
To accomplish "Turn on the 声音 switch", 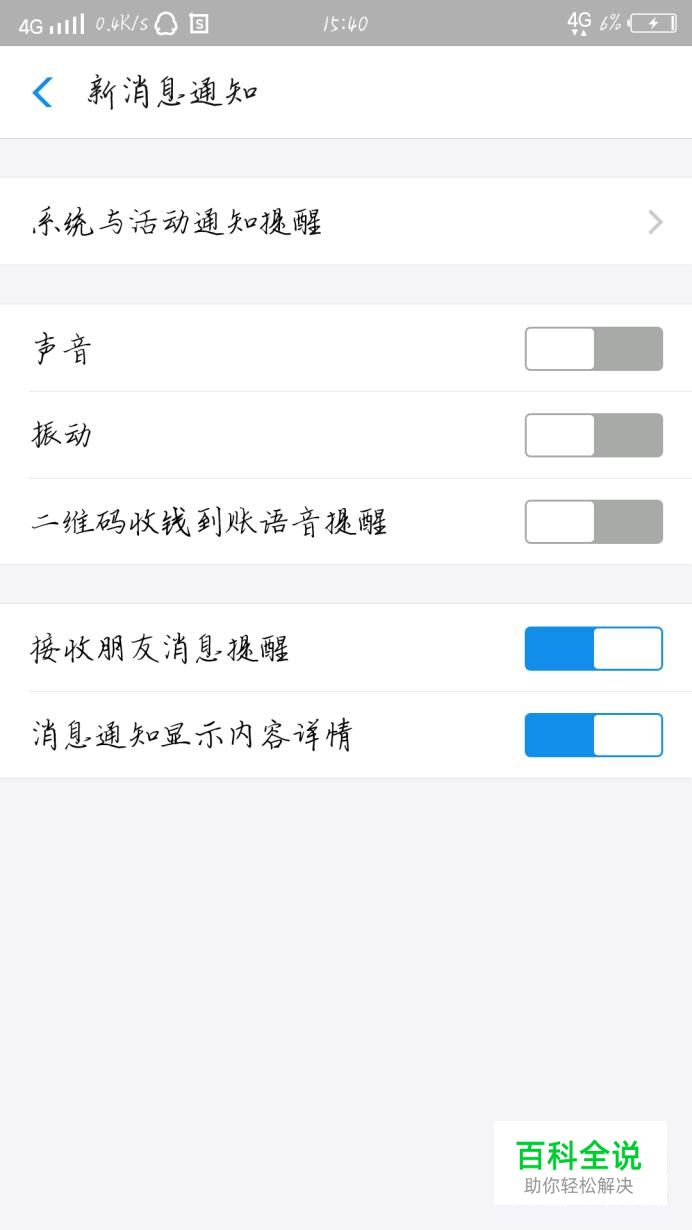I will tap(594, 349).
